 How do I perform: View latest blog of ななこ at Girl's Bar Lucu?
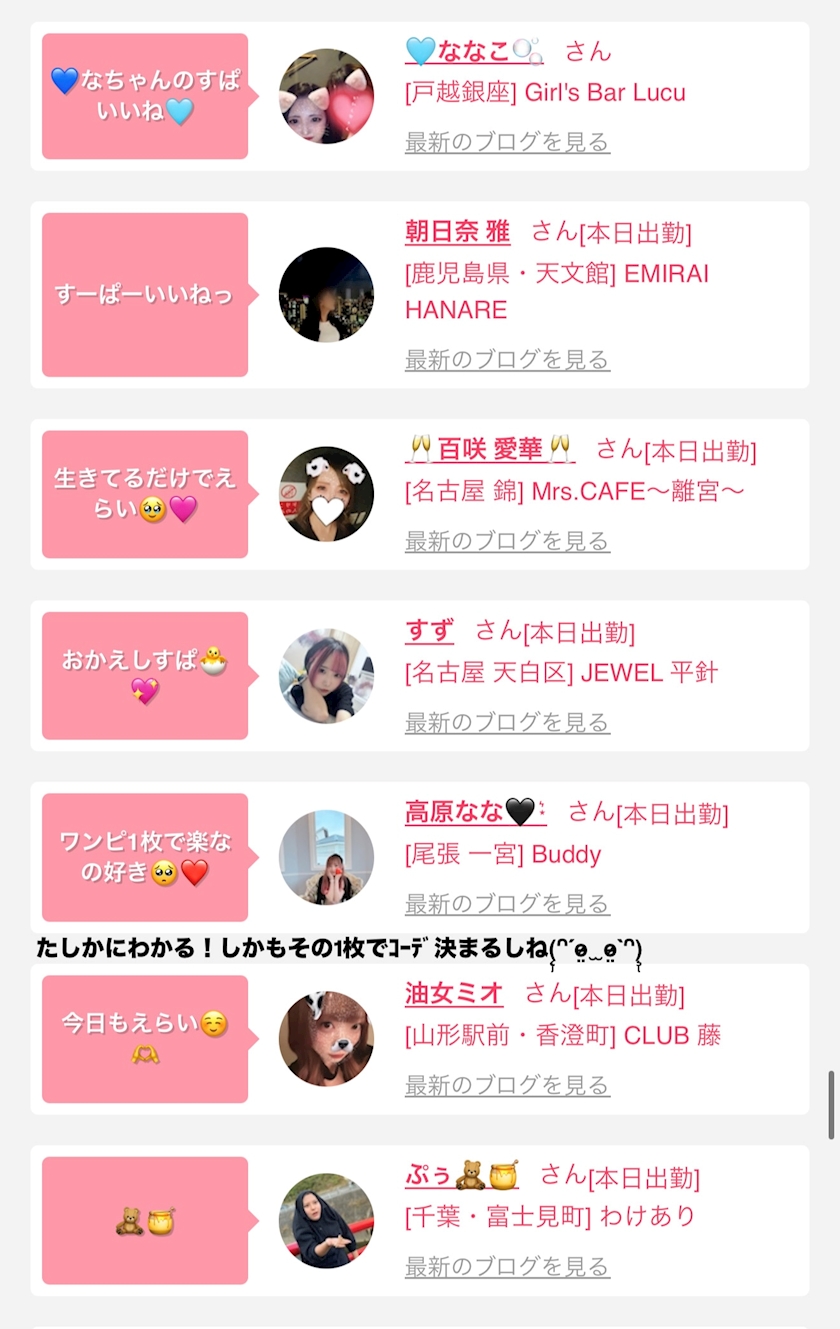coord(507,142)
